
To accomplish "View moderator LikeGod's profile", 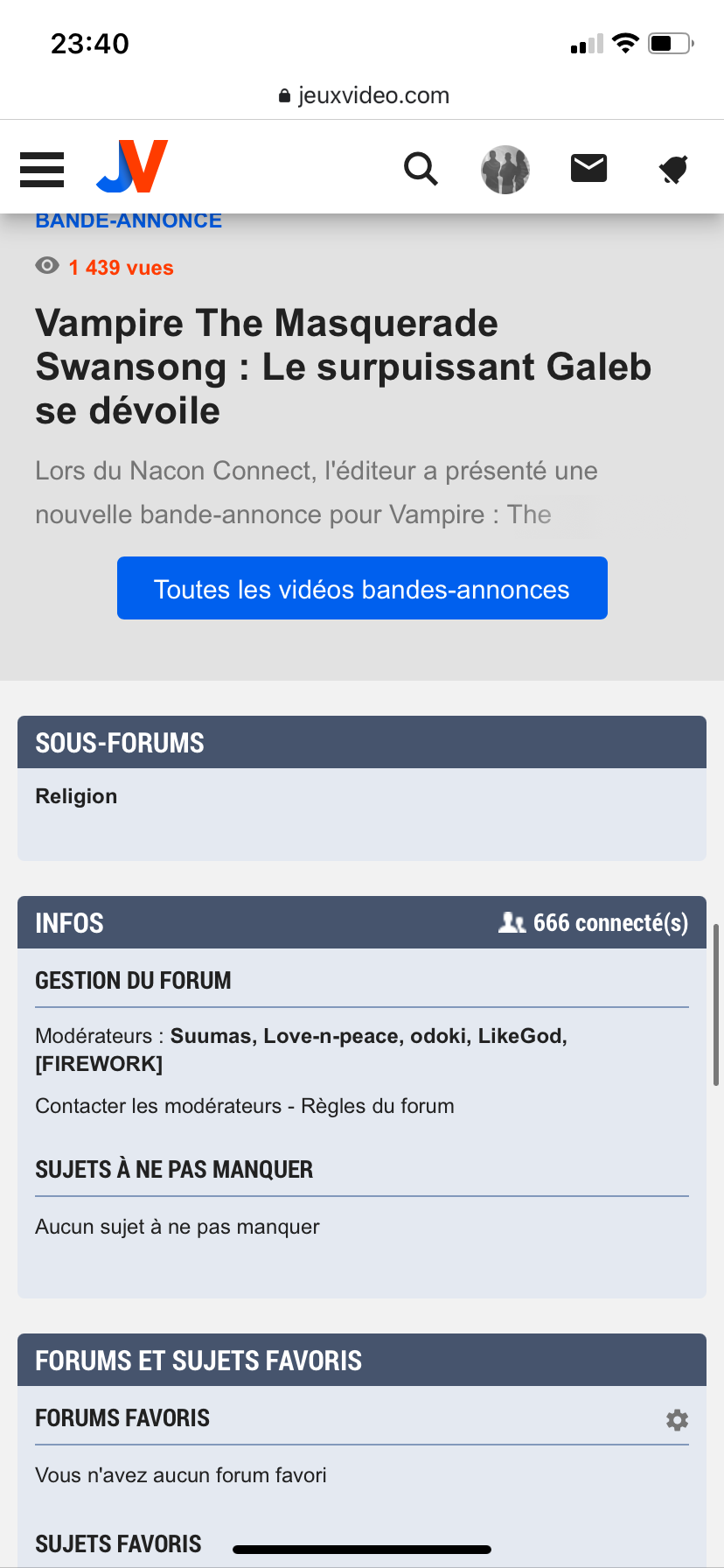I will click(x=520, y=1036).
